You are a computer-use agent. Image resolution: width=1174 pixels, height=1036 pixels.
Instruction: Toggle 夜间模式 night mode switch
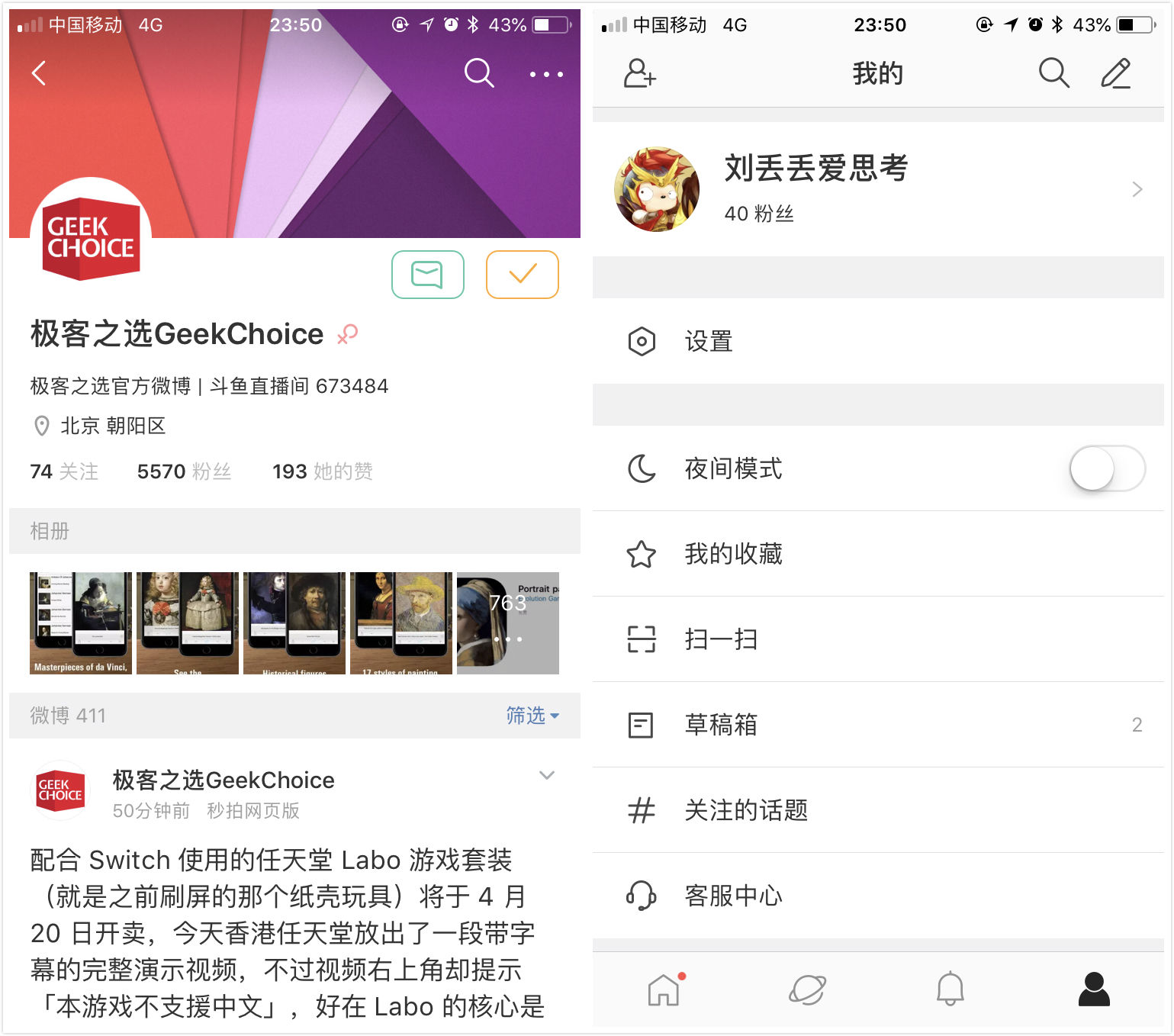pos(1106,468)
